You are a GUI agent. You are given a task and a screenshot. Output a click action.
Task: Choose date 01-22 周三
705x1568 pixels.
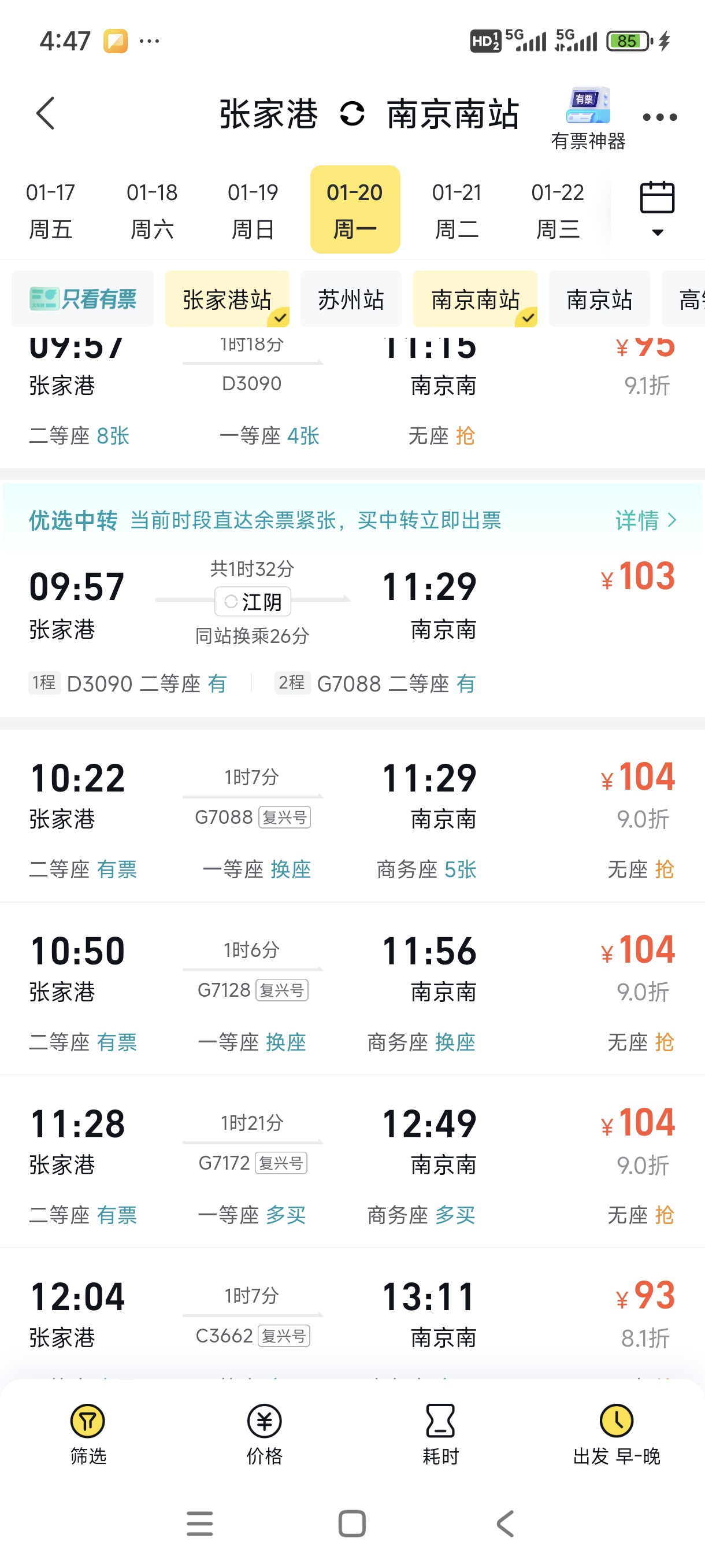[557, 210]
